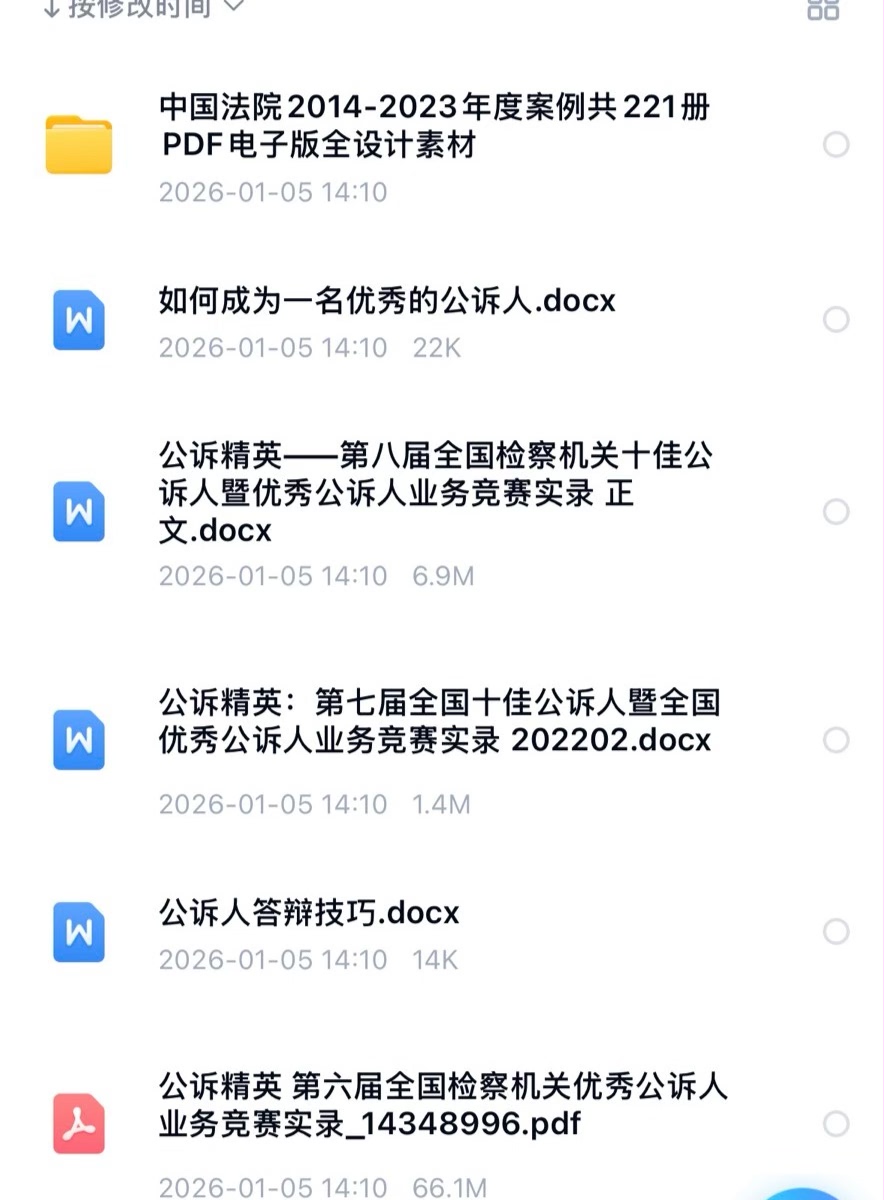
Task: Tick the circle for 第八届 正文.docx file
Action: [836, 512]
